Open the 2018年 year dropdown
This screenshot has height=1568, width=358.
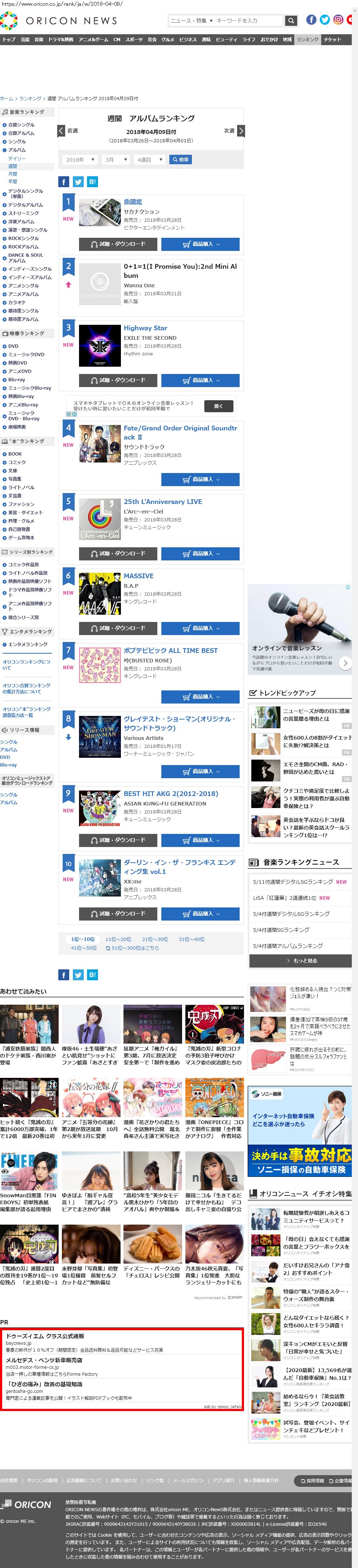[x=80, y=159]
